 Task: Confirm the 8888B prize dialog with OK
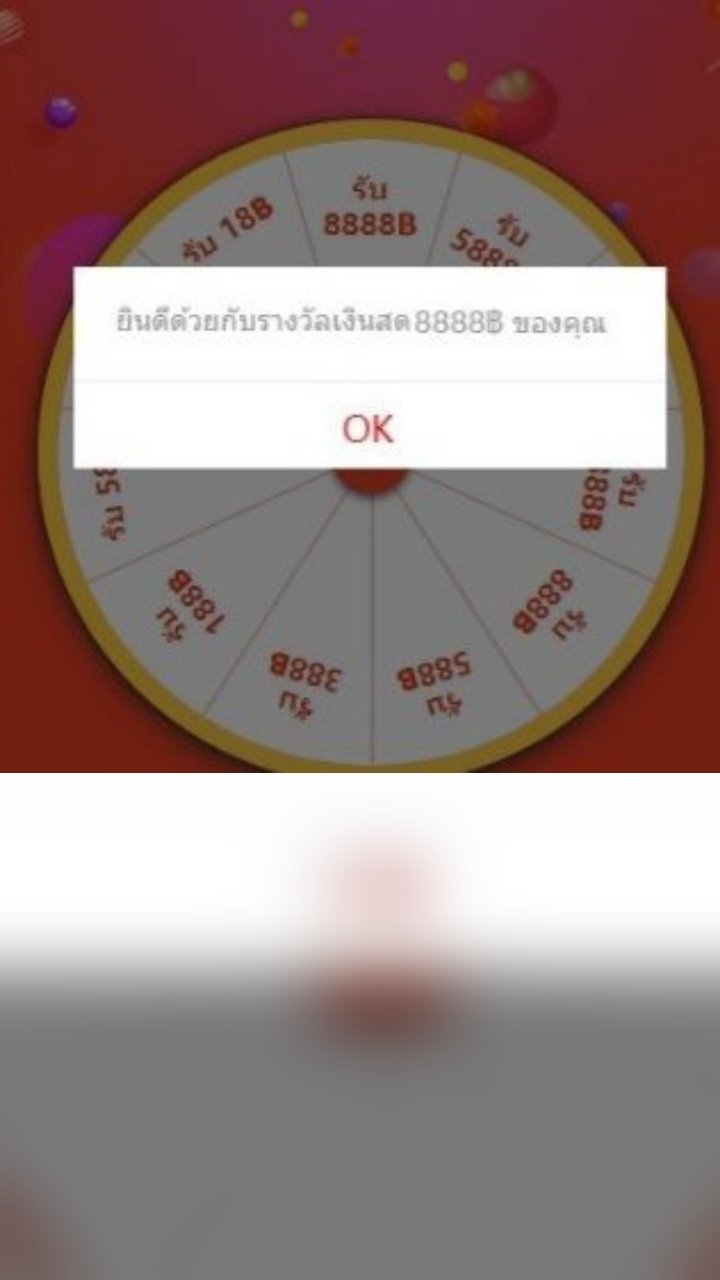368,428
